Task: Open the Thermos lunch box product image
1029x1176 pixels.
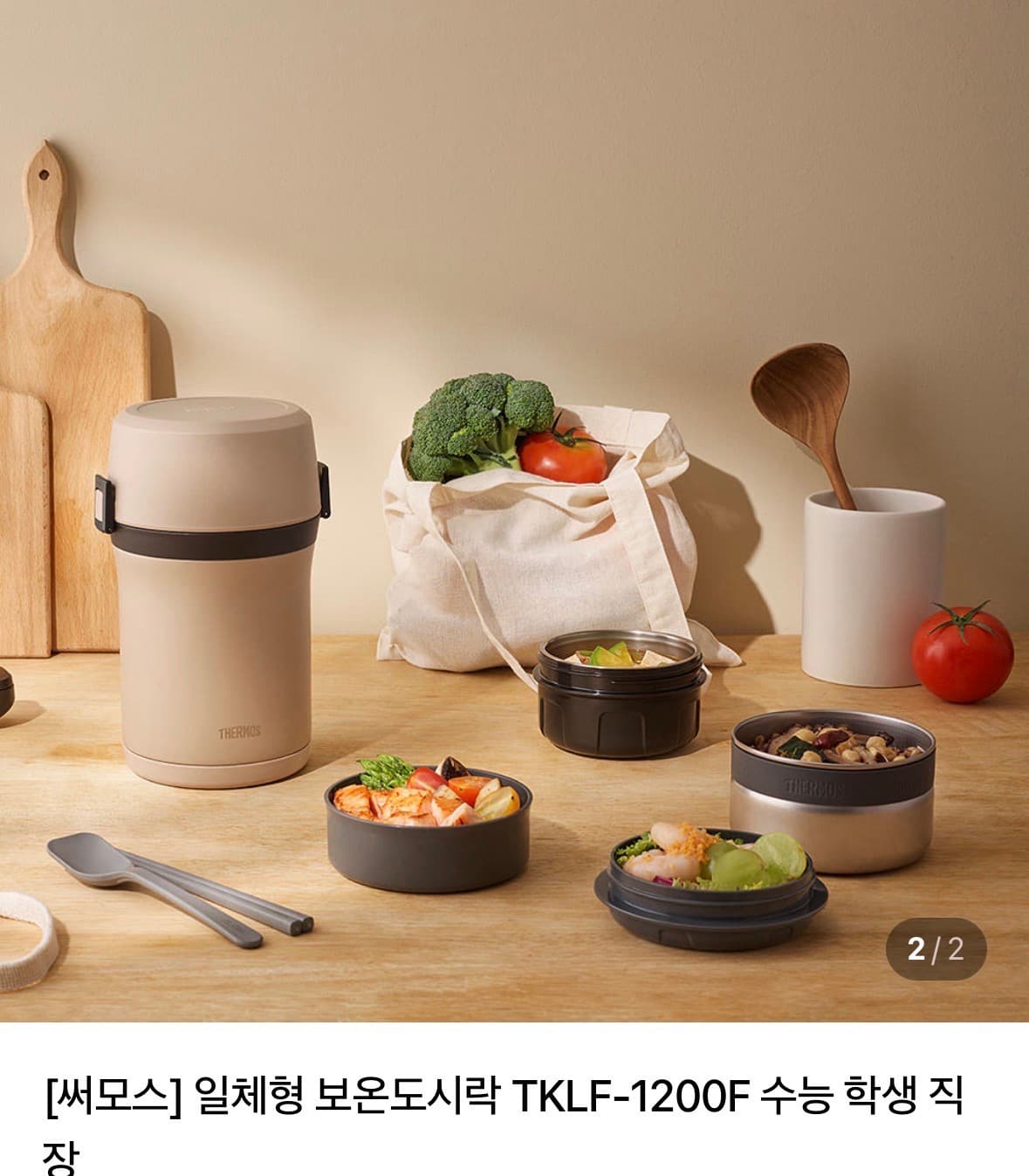Action: click(514, 510)
